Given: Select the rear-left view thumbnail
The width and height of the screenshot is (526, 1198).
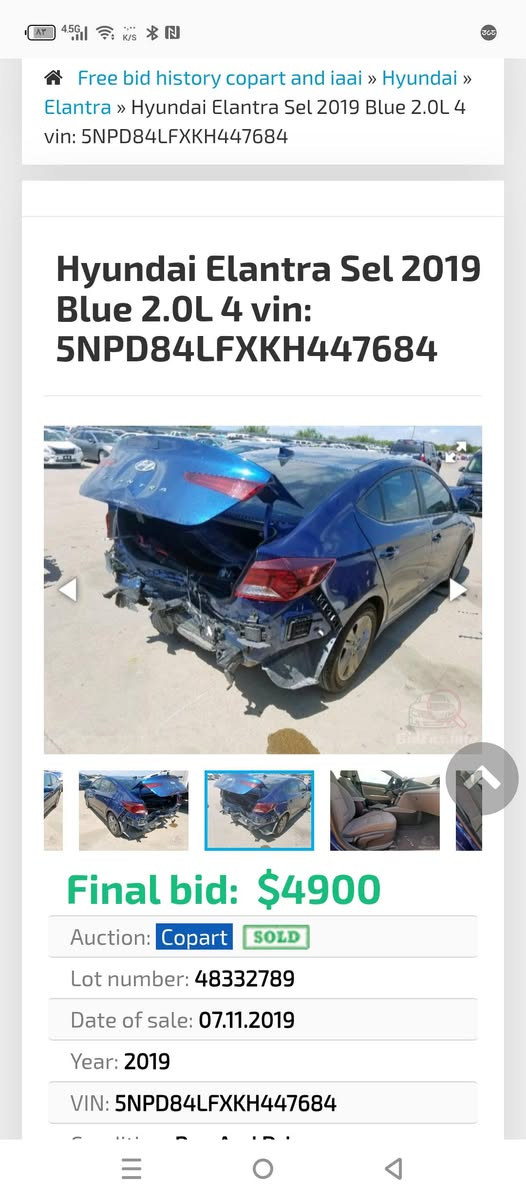Looking at the screenshot, I should (134, 810).
